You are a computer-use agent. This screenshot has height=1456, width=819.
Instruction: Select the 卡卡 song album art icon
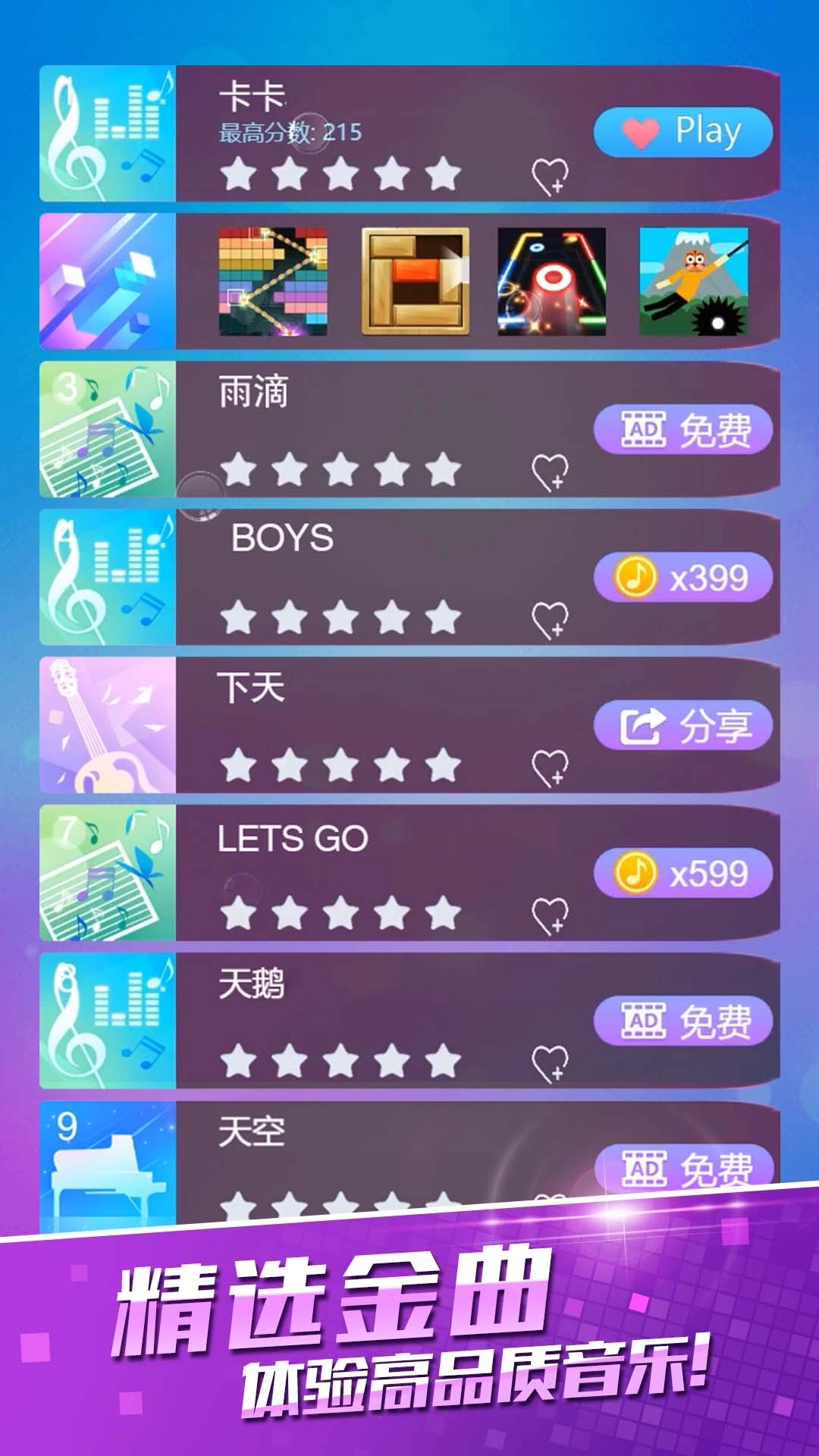pos(106,133)
